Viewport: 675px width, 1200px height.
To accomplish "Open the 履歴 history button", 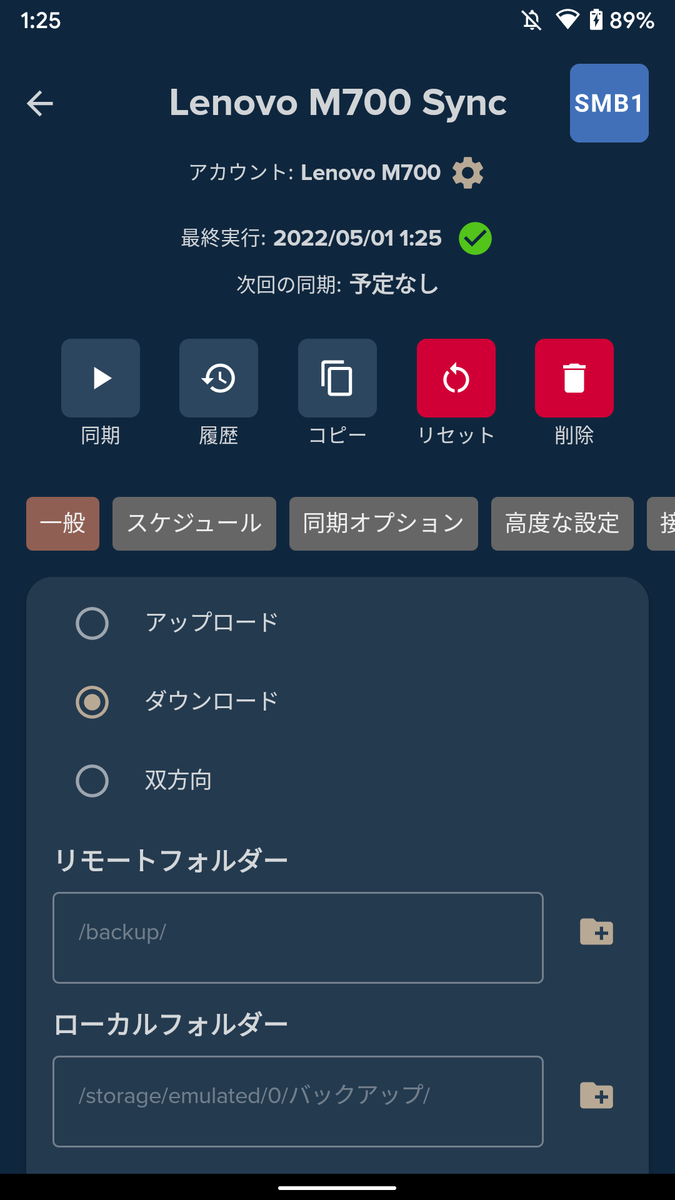I will tap(219, 378).
